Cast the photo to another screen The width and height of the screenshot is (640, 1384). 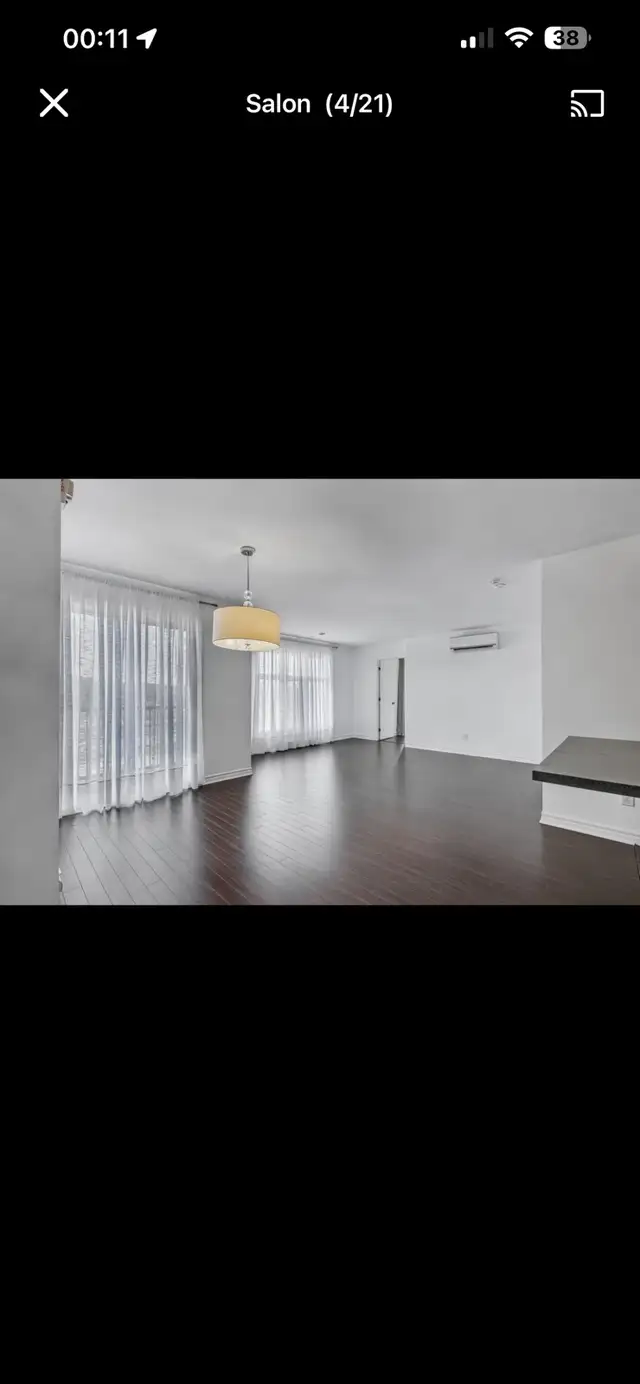click(587, 103)
